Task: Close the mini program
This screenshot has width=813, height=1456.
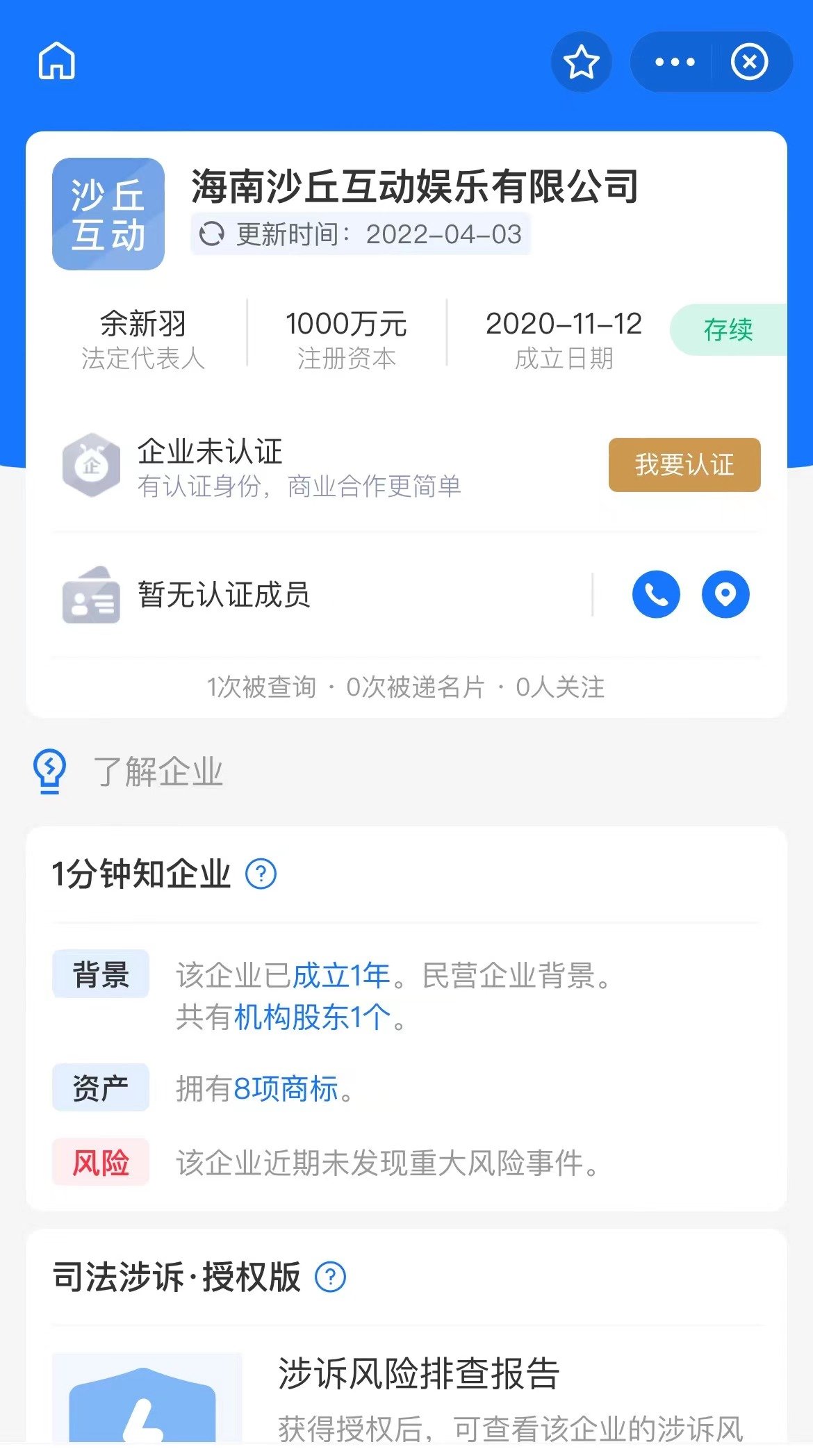Action: pyautogui.click(x=749, y=62)
